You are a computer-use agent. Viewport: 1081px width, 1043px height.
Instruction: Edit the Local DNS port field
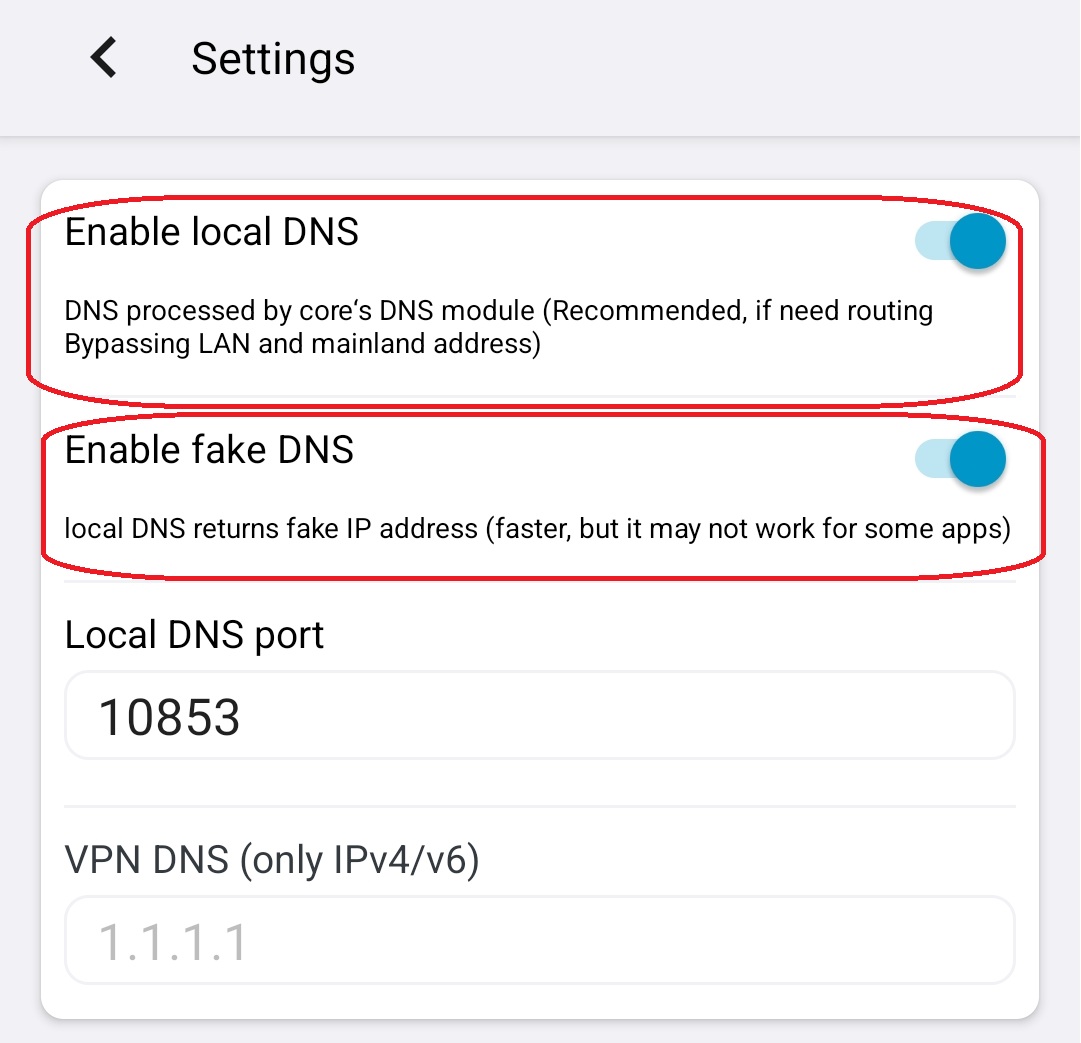tap(540, 716)
